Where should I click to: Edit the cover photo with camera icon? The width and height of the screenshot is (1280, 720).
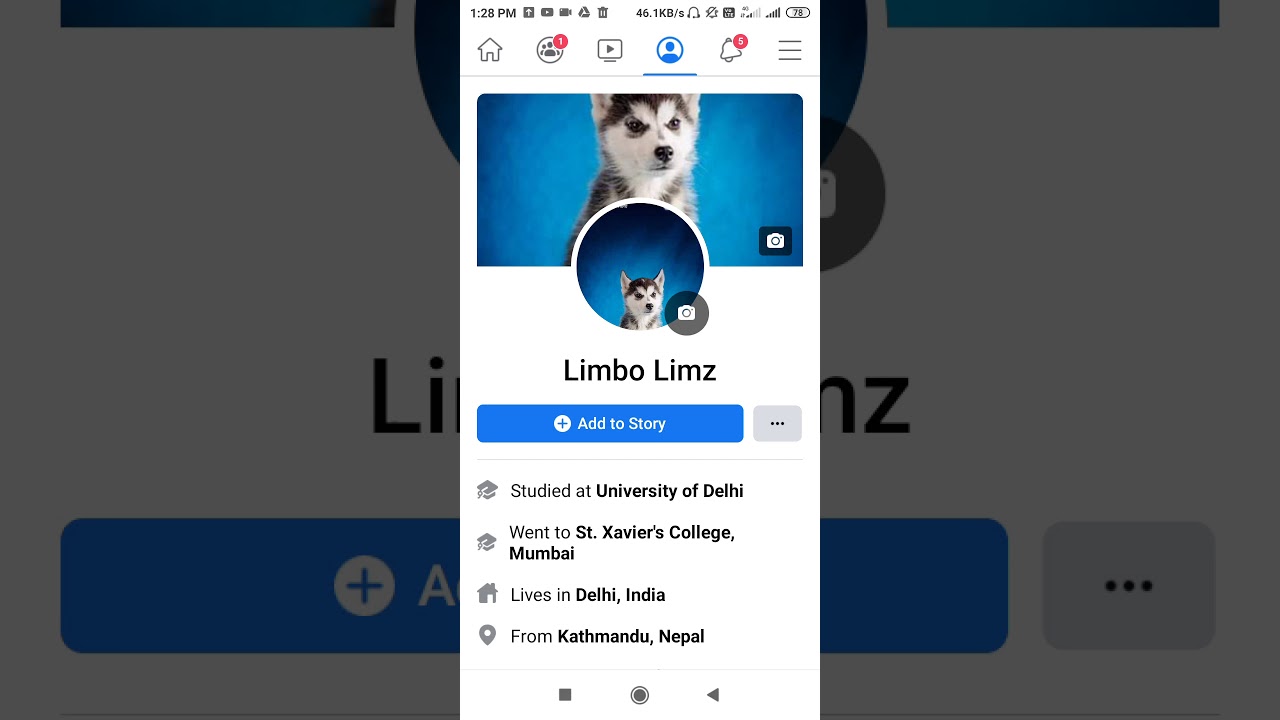click(x=775, y=241)
